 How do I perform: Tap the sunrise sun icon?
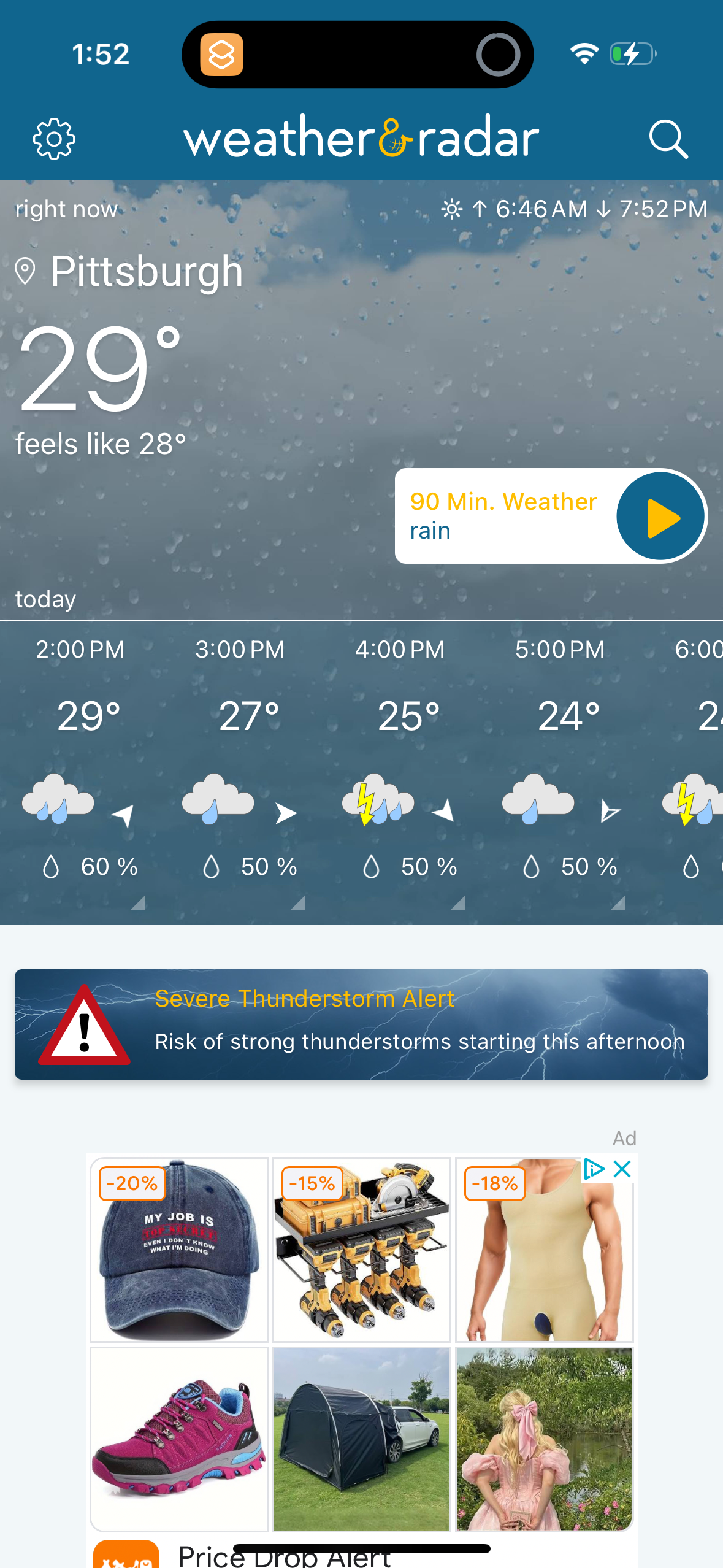point(451,209)
